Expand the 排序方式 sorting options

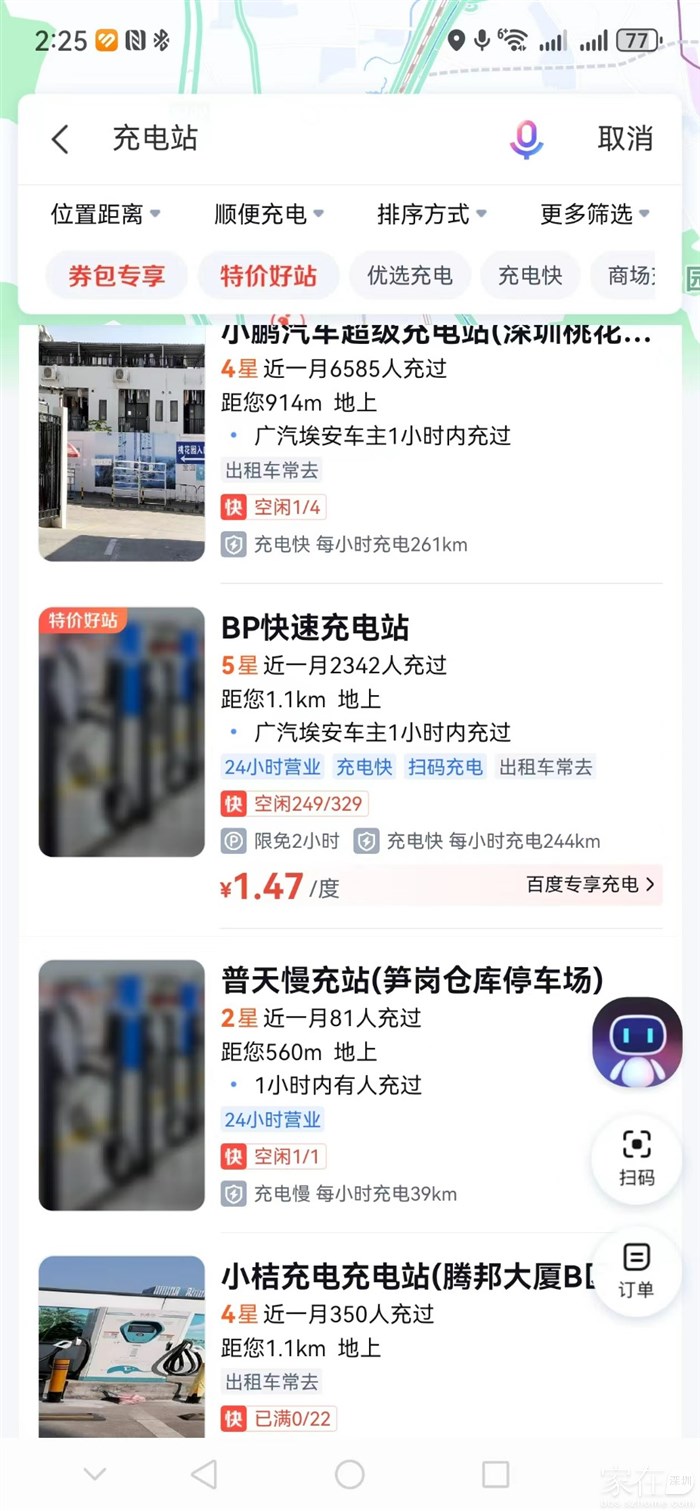431,214
